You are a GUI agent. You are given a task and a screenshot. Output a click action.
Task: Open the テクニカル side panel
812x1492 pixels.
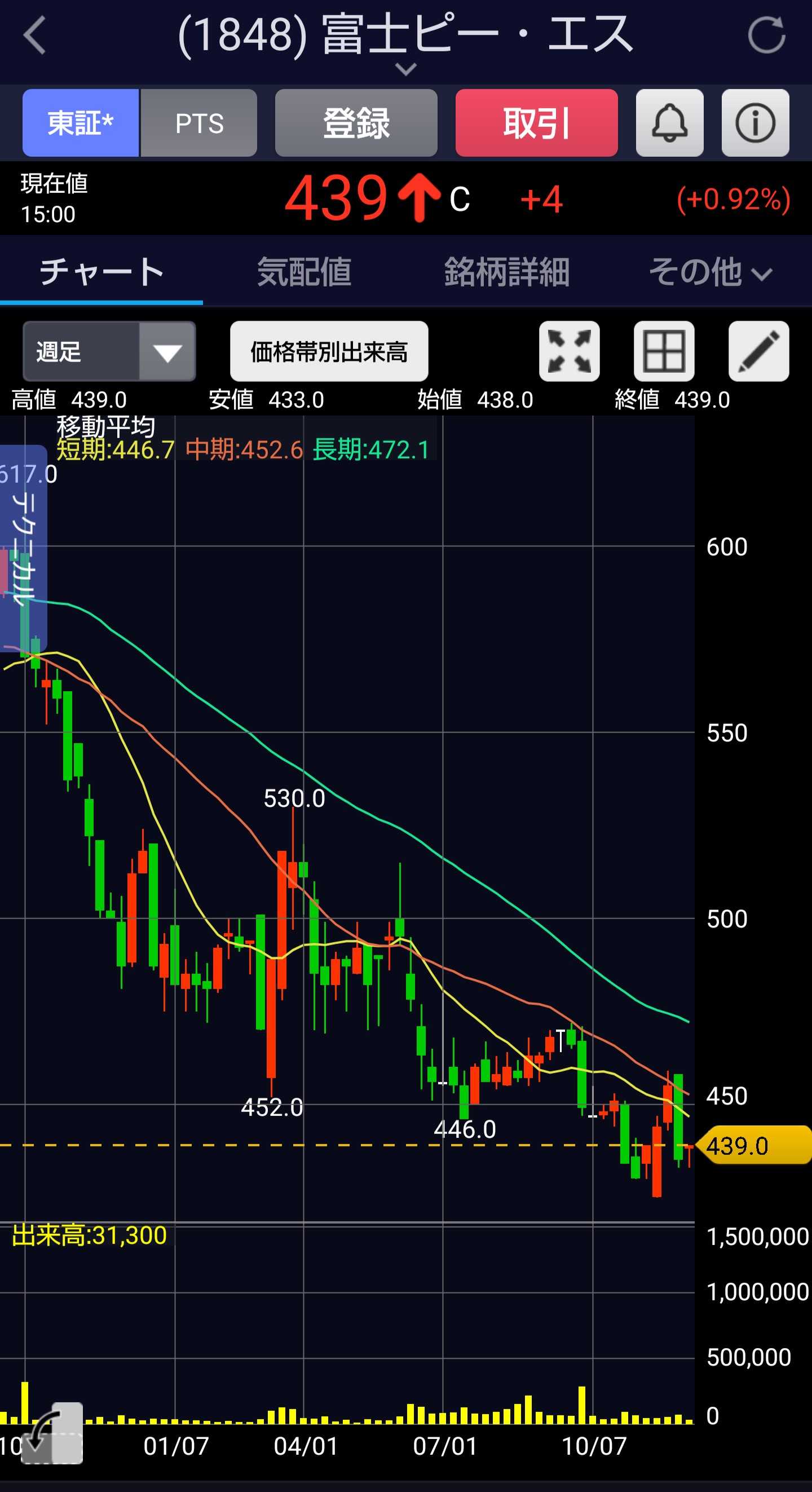(23, 548)
